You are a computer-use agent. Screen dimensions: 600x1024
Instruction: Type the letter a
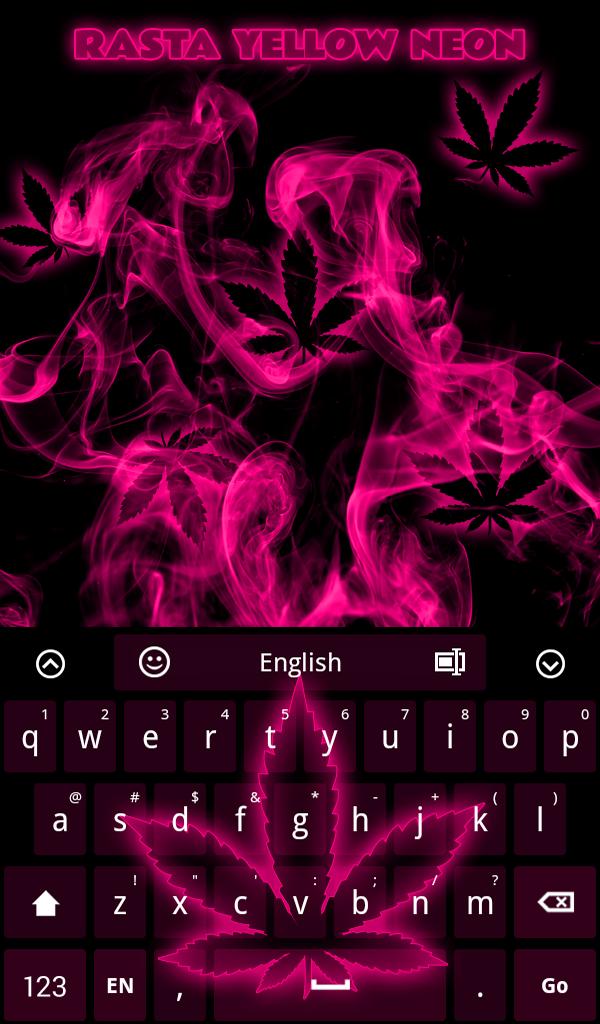(x=60, y=820)
